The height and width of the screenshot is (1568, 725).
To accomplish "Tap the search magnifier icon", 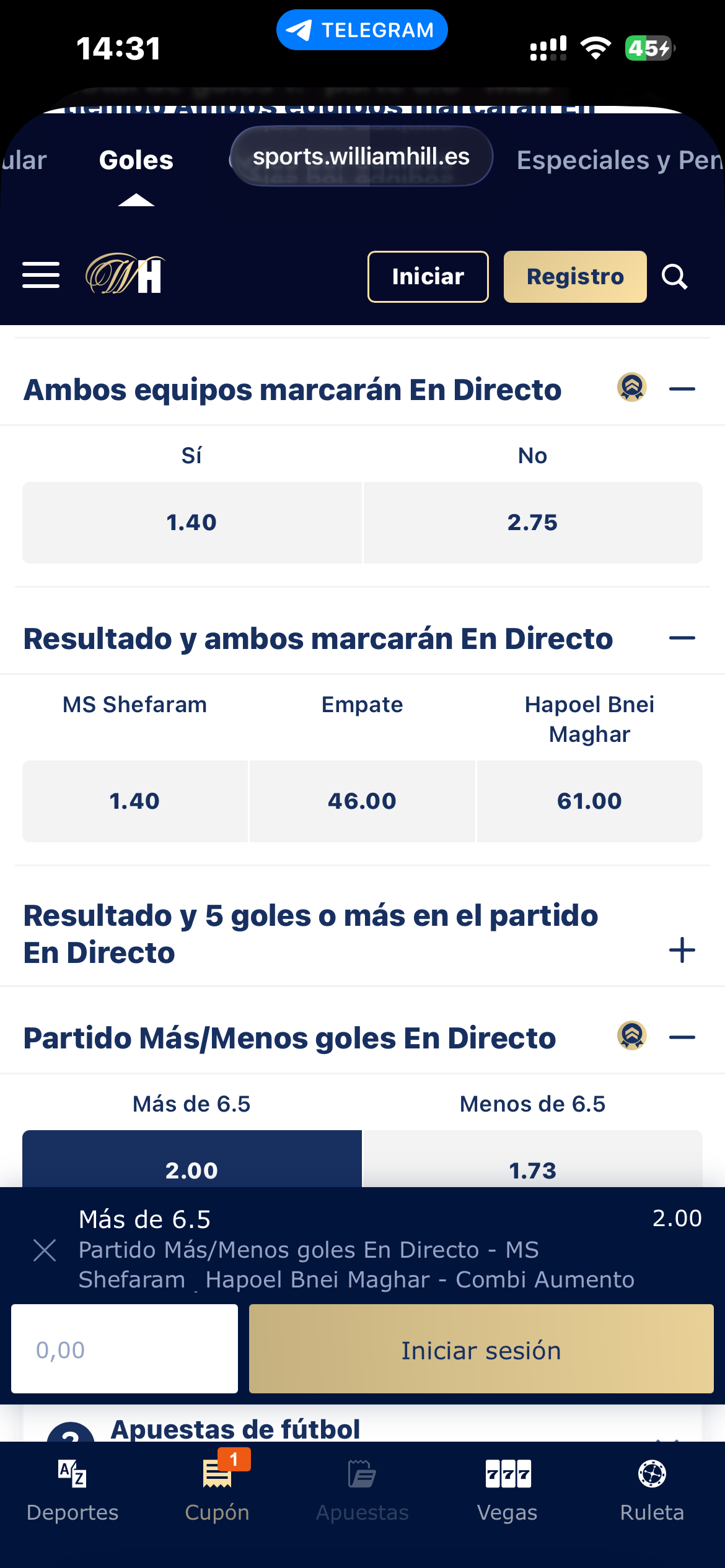I will [674, 277].
